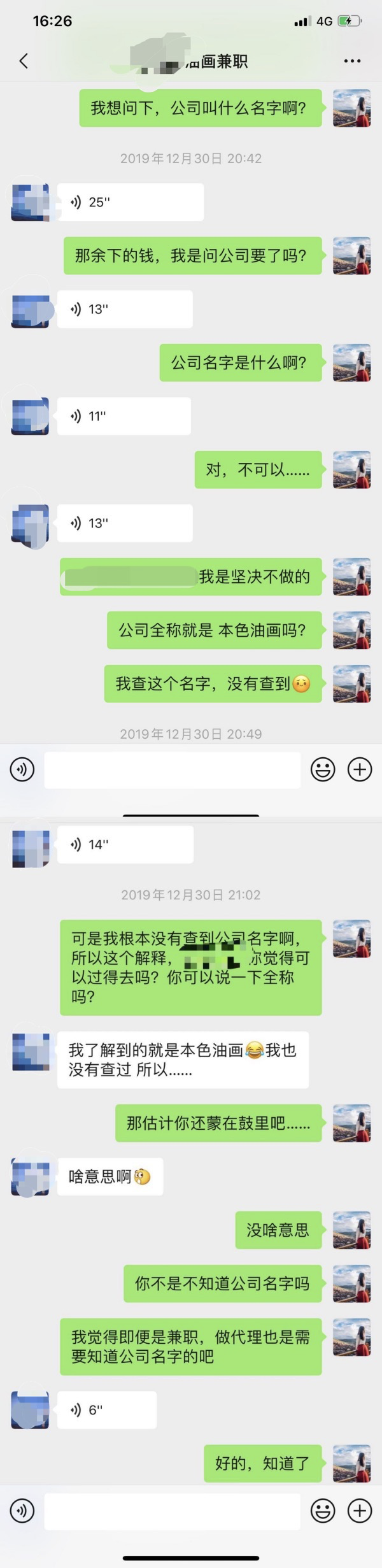382x1568 pixels.
Task: Open the chat's three-dot options menu
Action: 352,61
